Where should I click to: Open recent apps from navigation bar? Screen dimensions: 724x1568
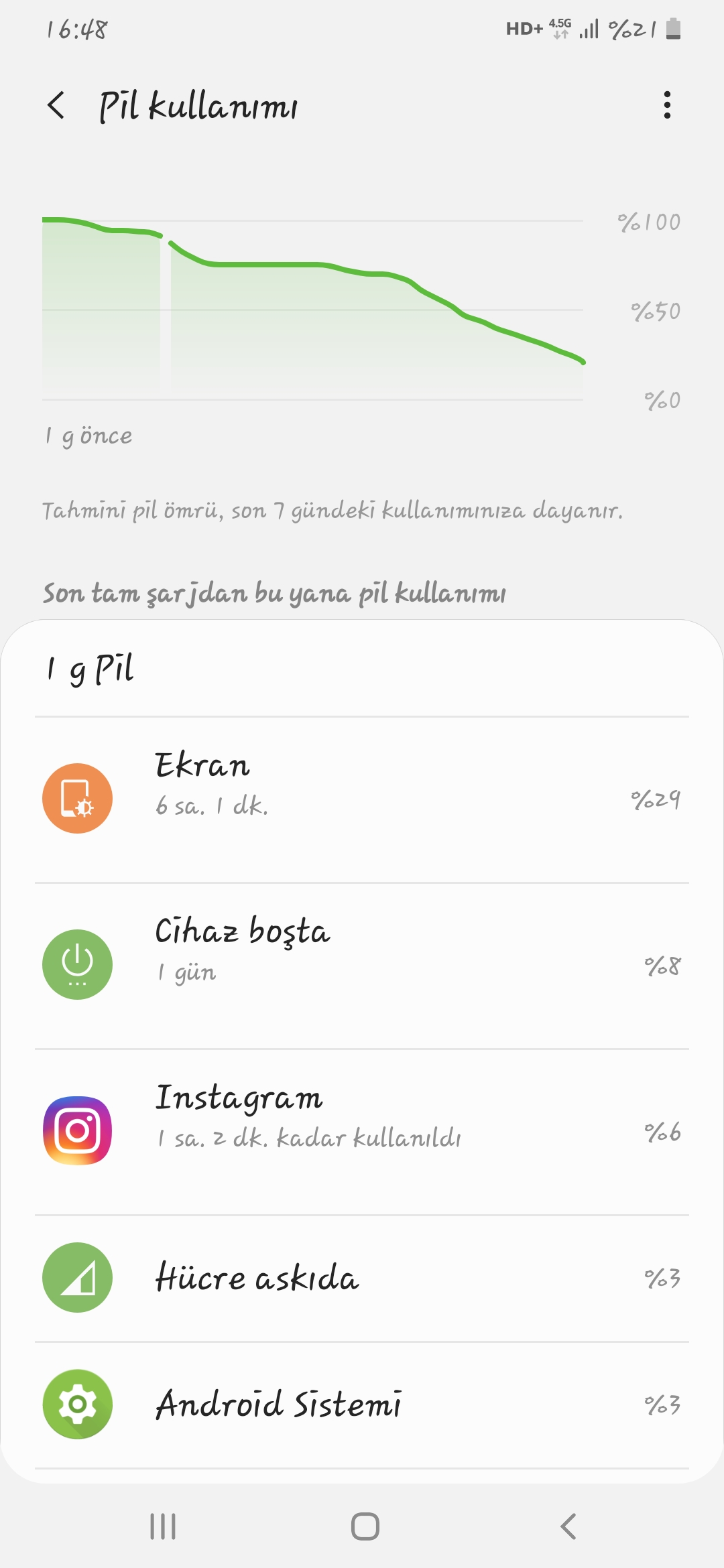[163, 1526]
